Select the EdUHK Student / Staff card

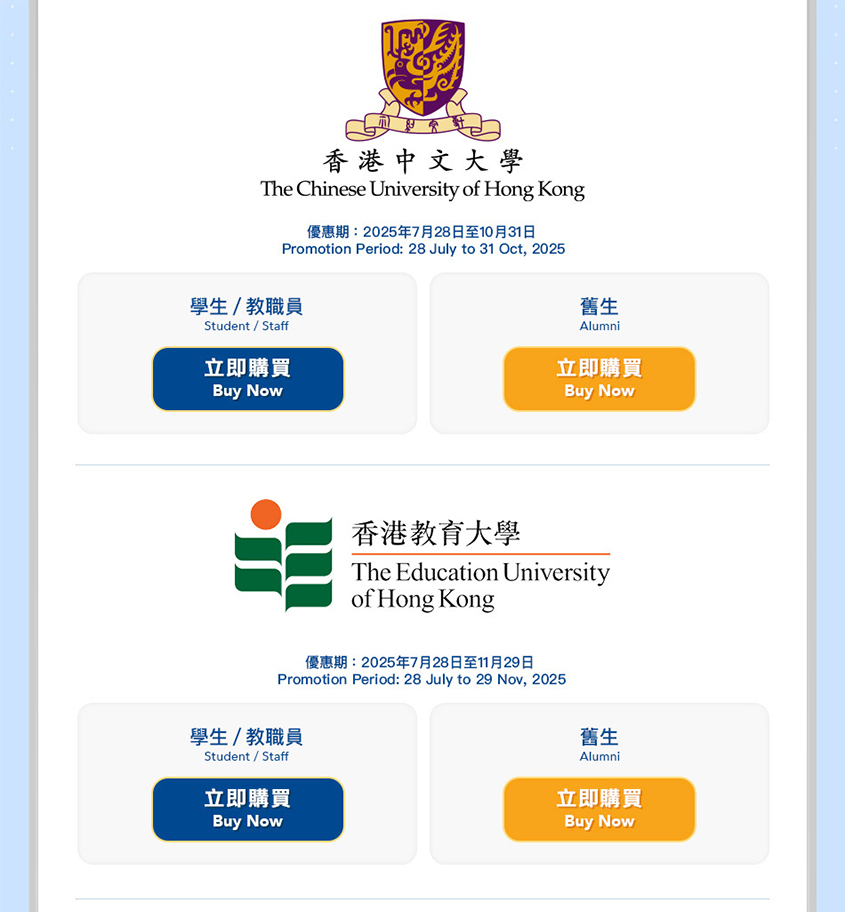coord(247,783)
